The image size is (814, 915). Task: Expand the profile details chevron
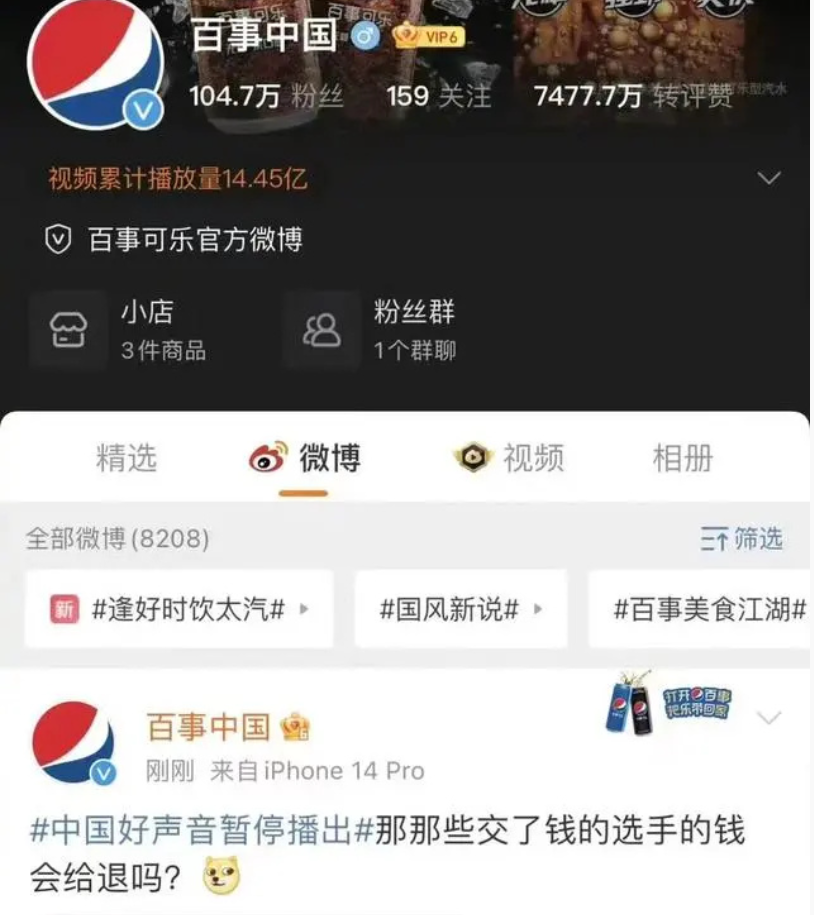tap(768, 179)
